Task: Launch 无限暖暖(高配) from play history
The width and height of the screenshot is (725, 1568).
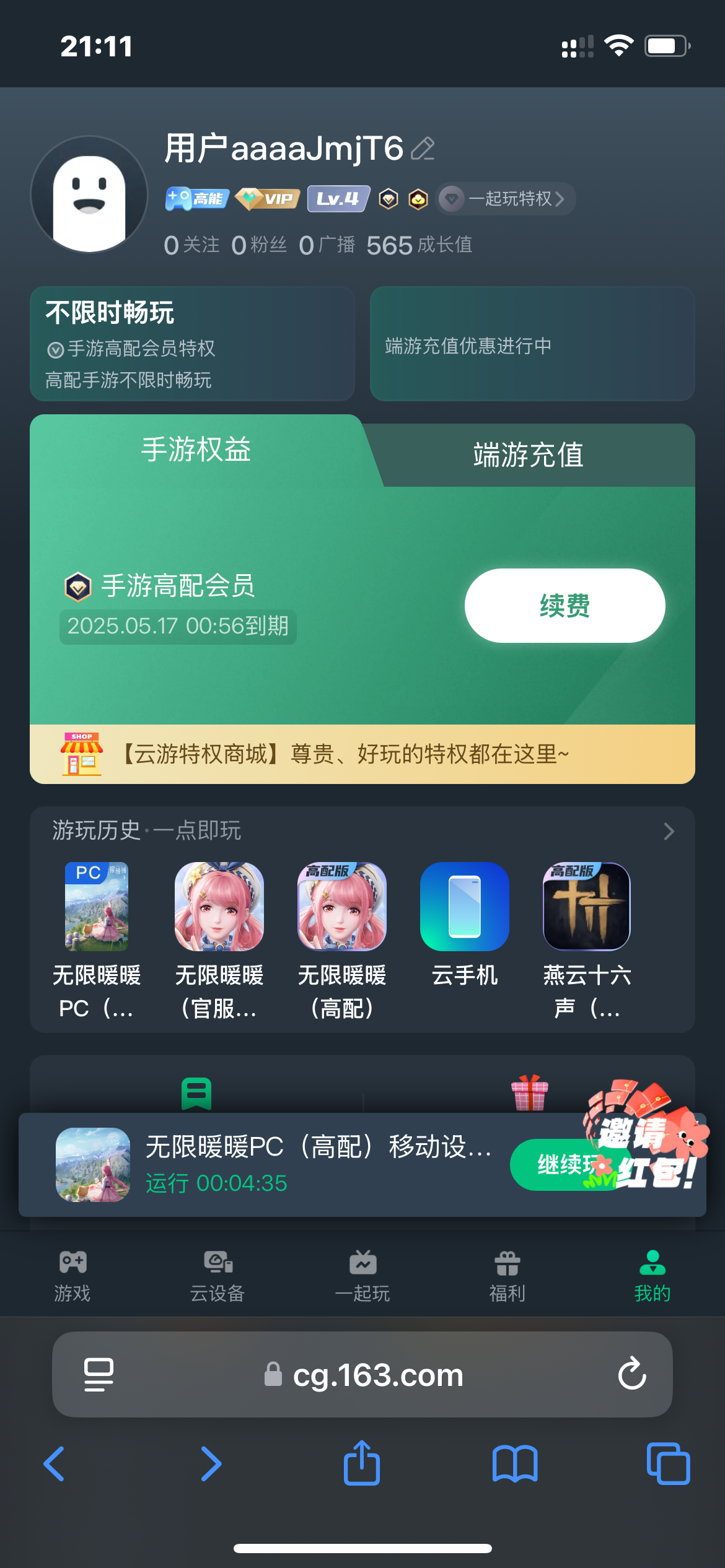Action: tap(342, 907)
